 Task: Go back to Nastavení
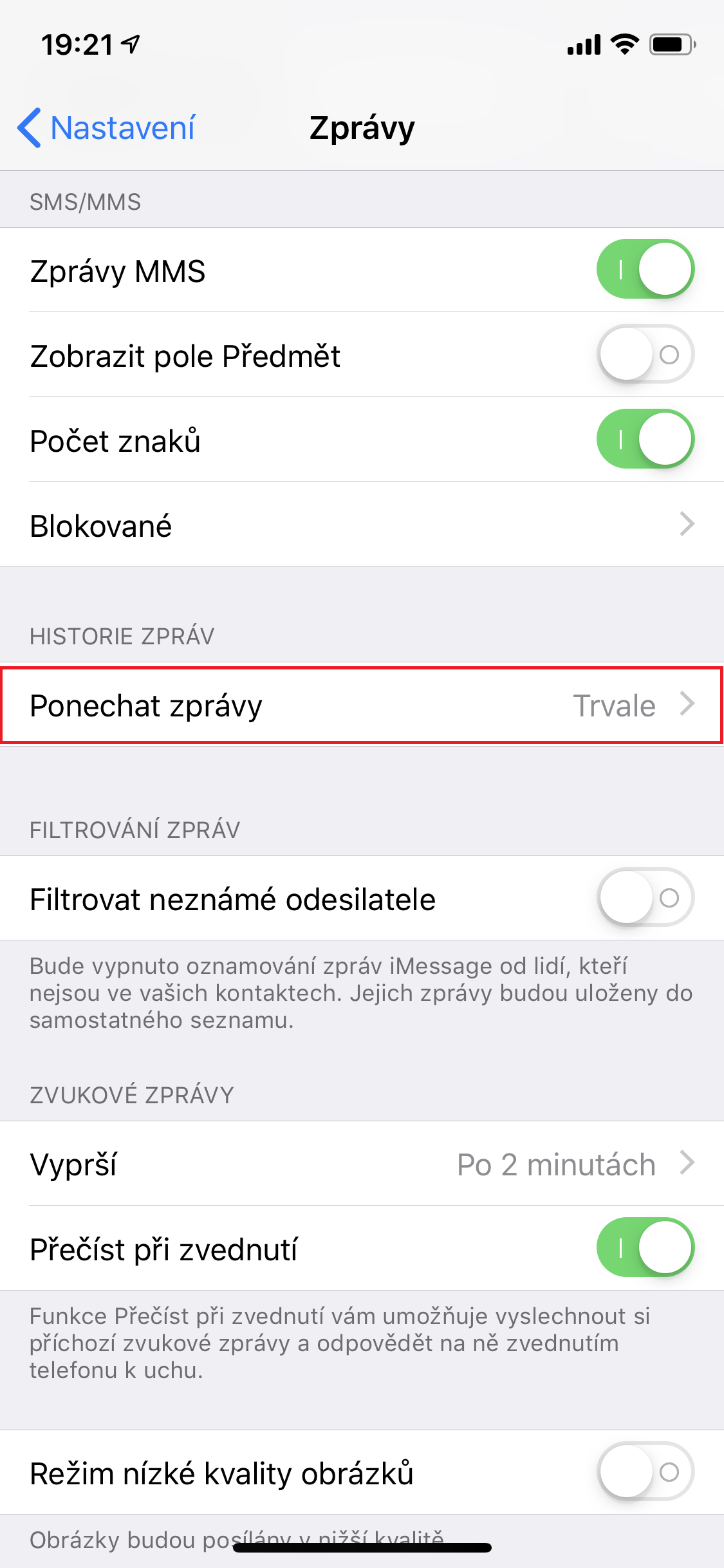106,127
